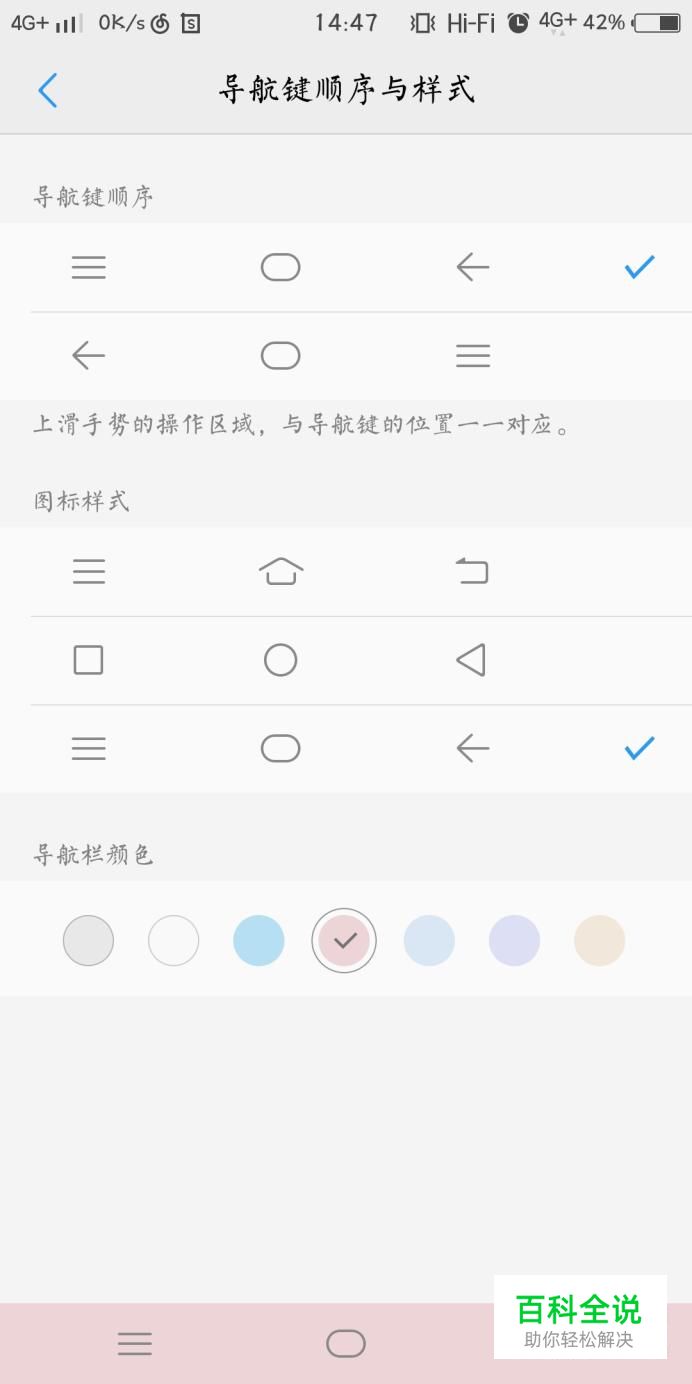
Task: Choose square, circle, triangle icon style
Action: point(346,660)
